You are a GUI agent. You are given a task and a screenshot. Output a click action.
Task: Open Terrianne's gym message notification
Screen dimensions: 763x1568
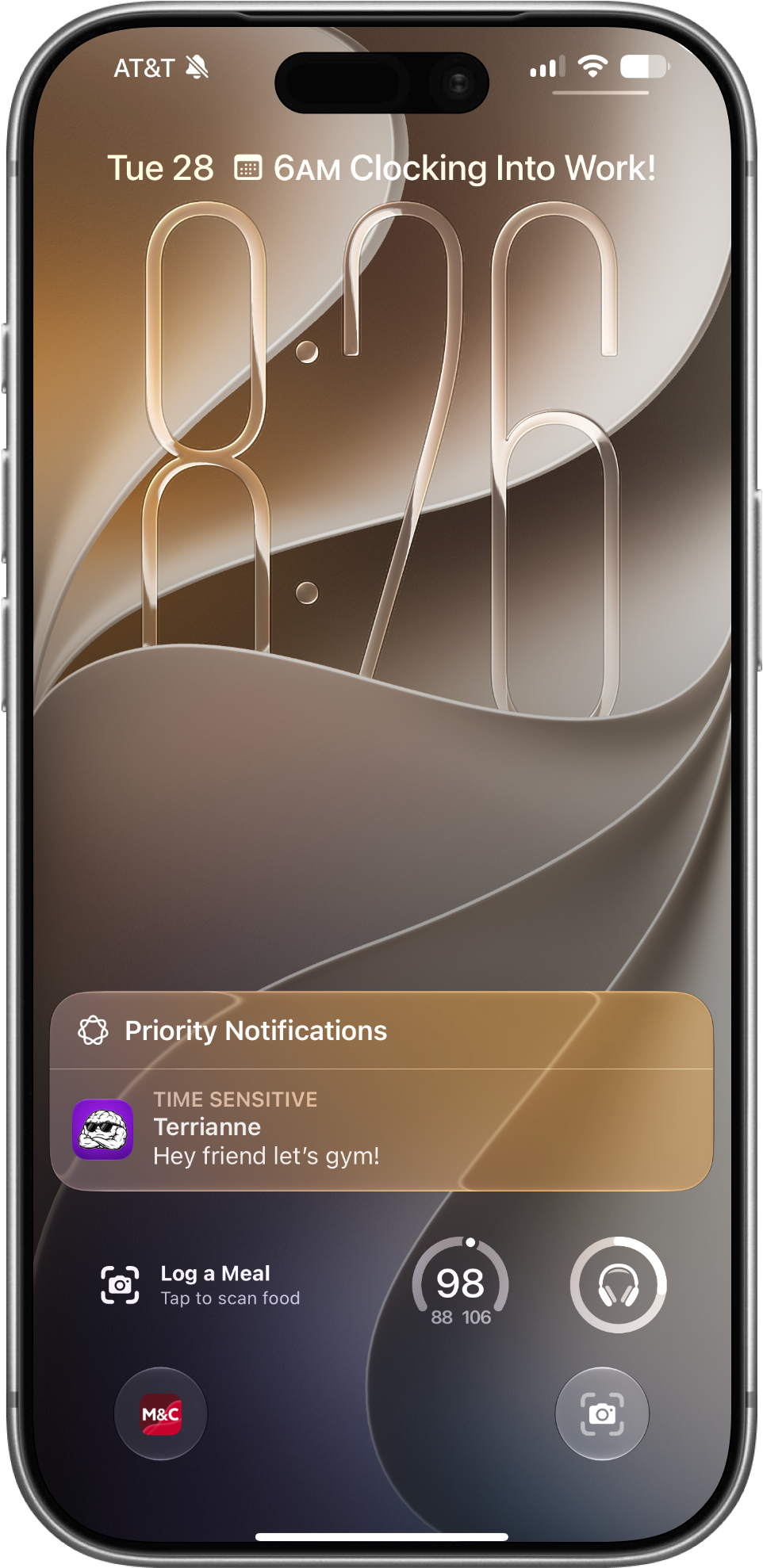(x=381, y=1130)
